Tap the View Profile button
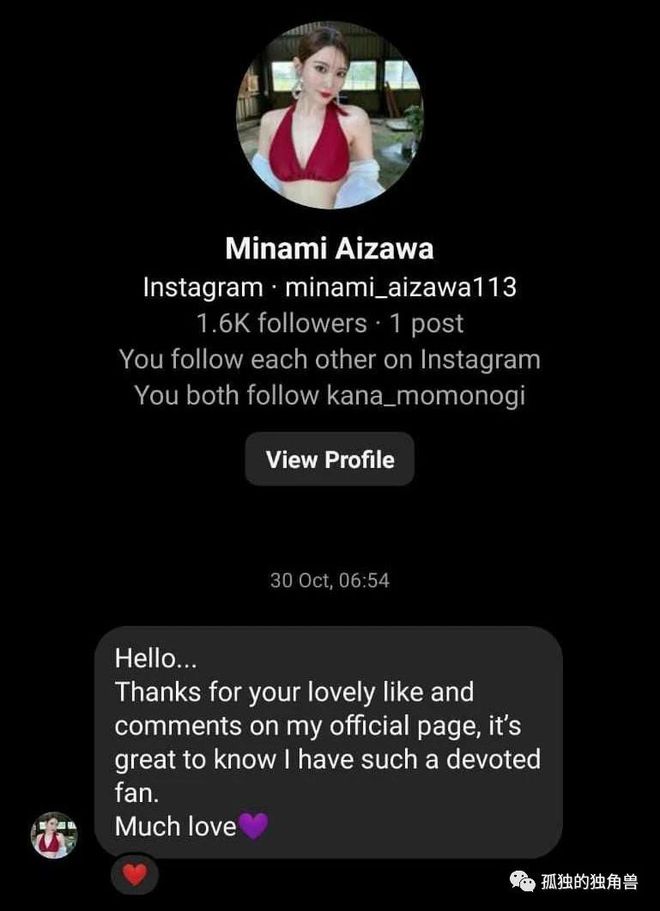Image resolution: width=660 pixels, height=911 pixels. (329, 460)
